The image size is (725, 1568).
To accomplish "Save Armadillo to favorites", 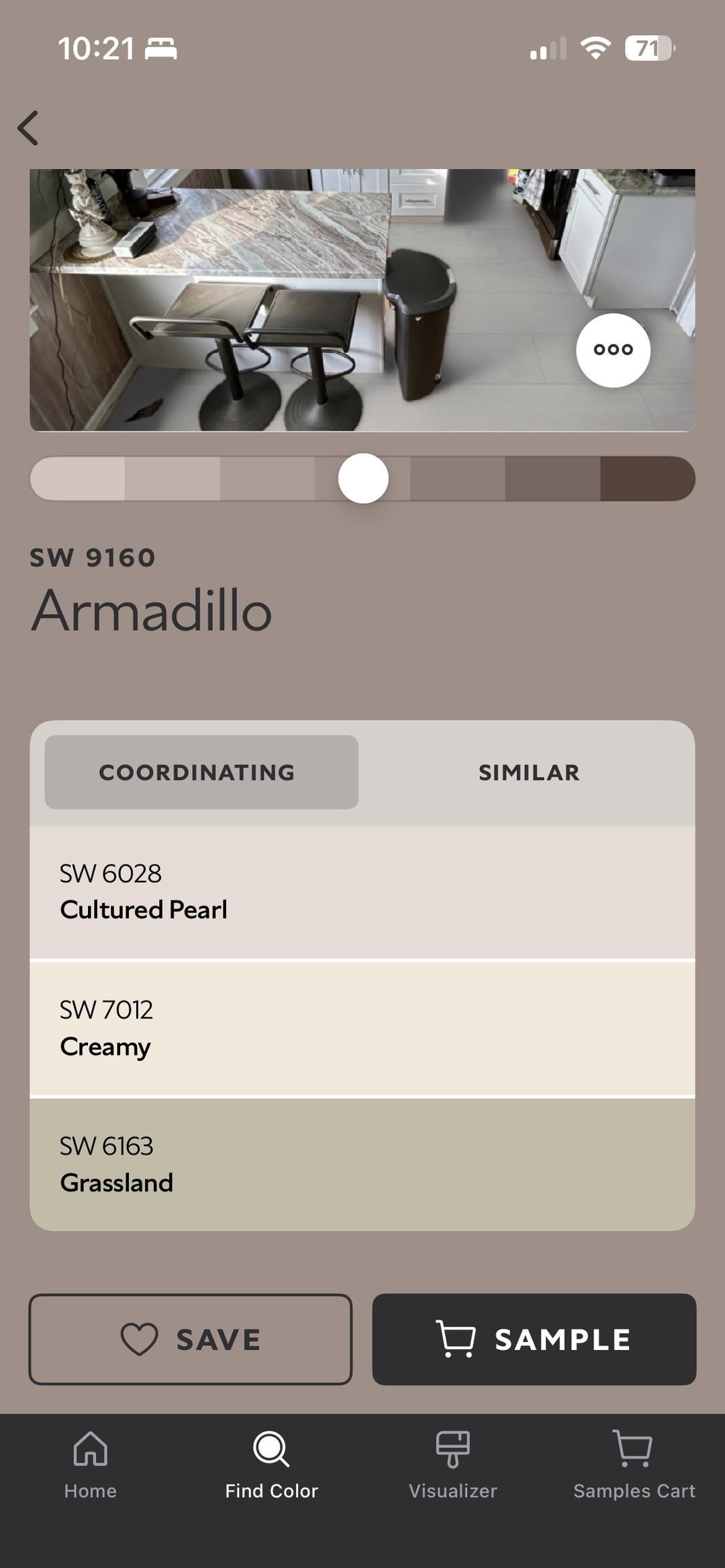I will point(191,1339).
